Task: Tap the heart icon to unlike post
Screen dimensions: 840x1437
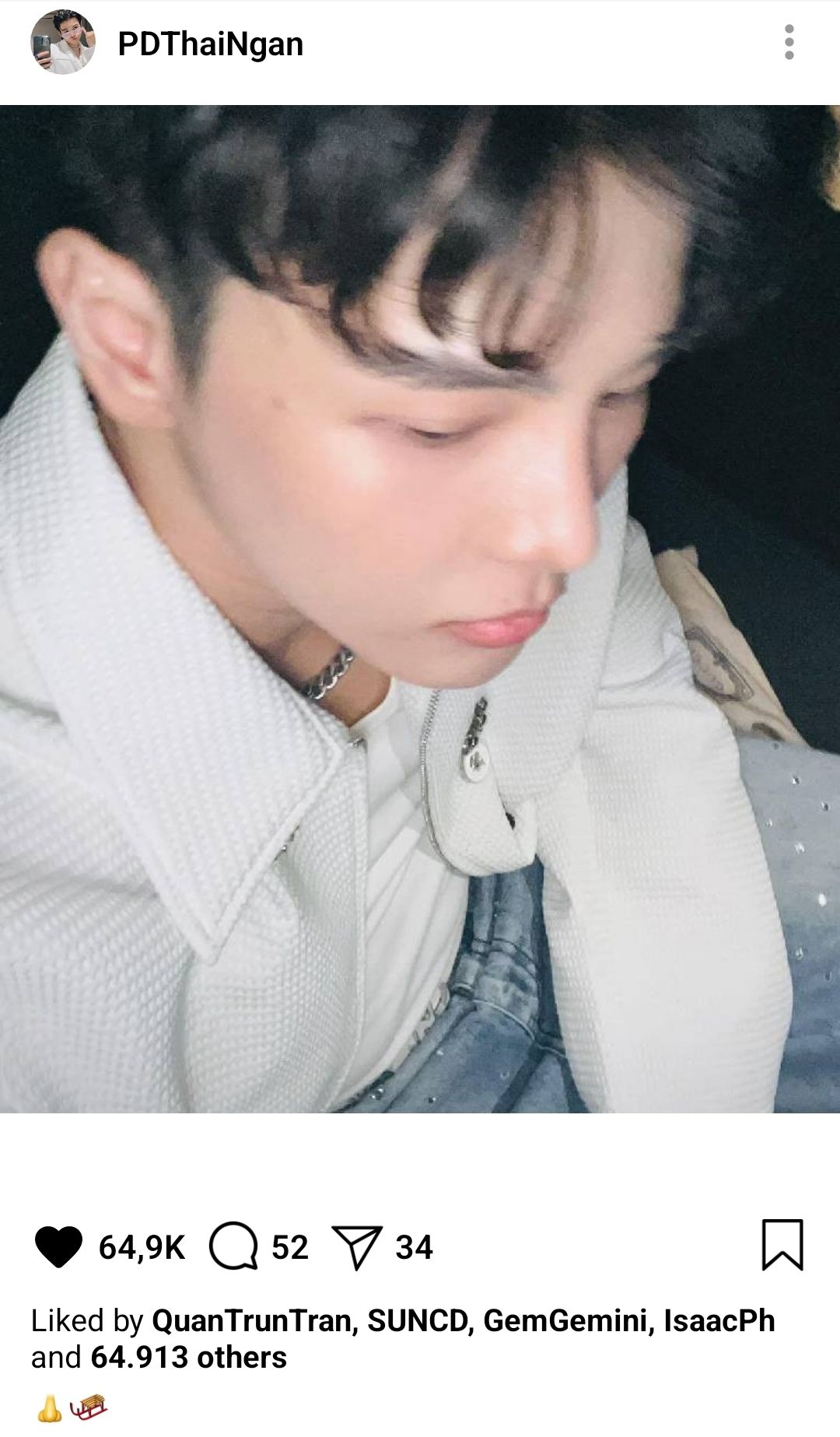Action: (x=59, y=1246)
